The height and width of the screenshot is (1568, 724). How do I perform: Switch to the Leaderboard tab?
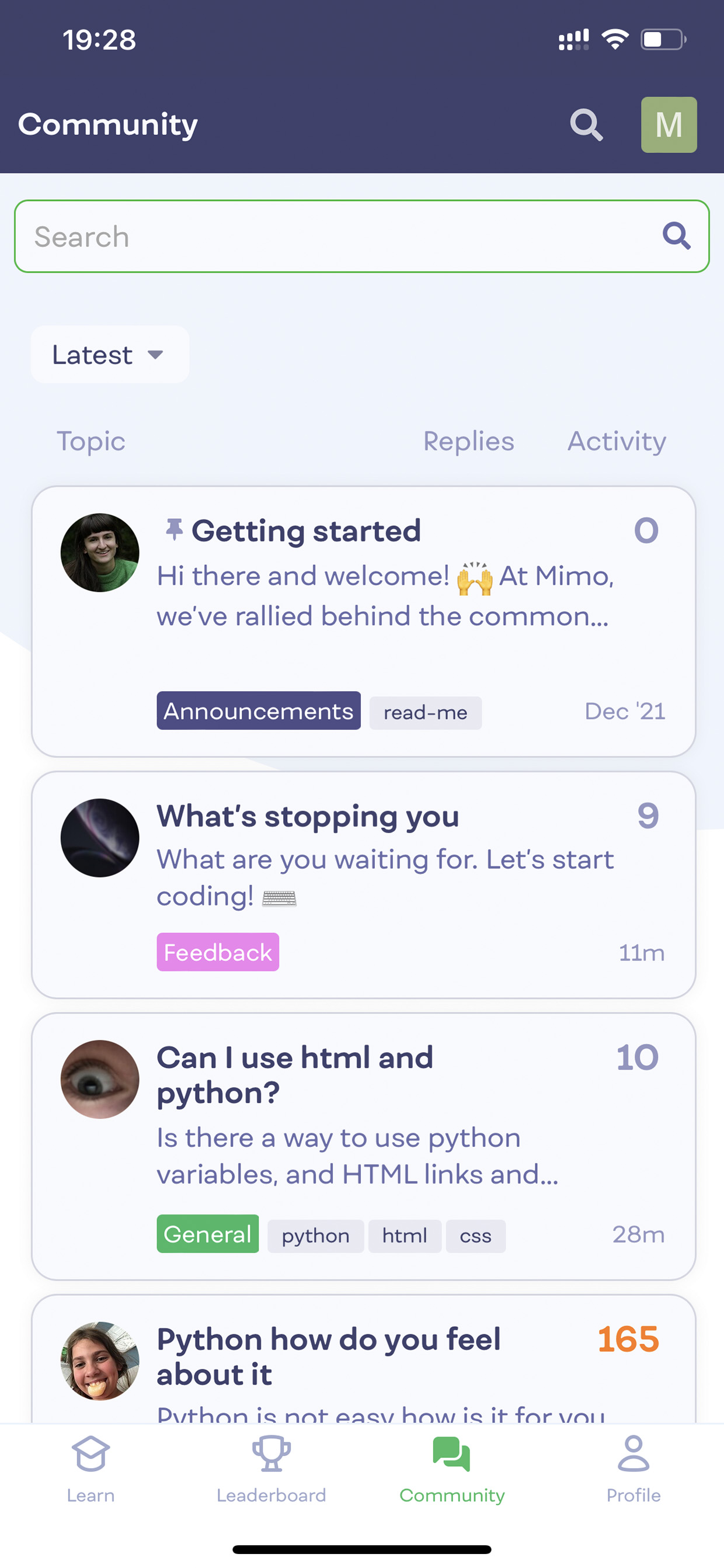[271, 1470]
